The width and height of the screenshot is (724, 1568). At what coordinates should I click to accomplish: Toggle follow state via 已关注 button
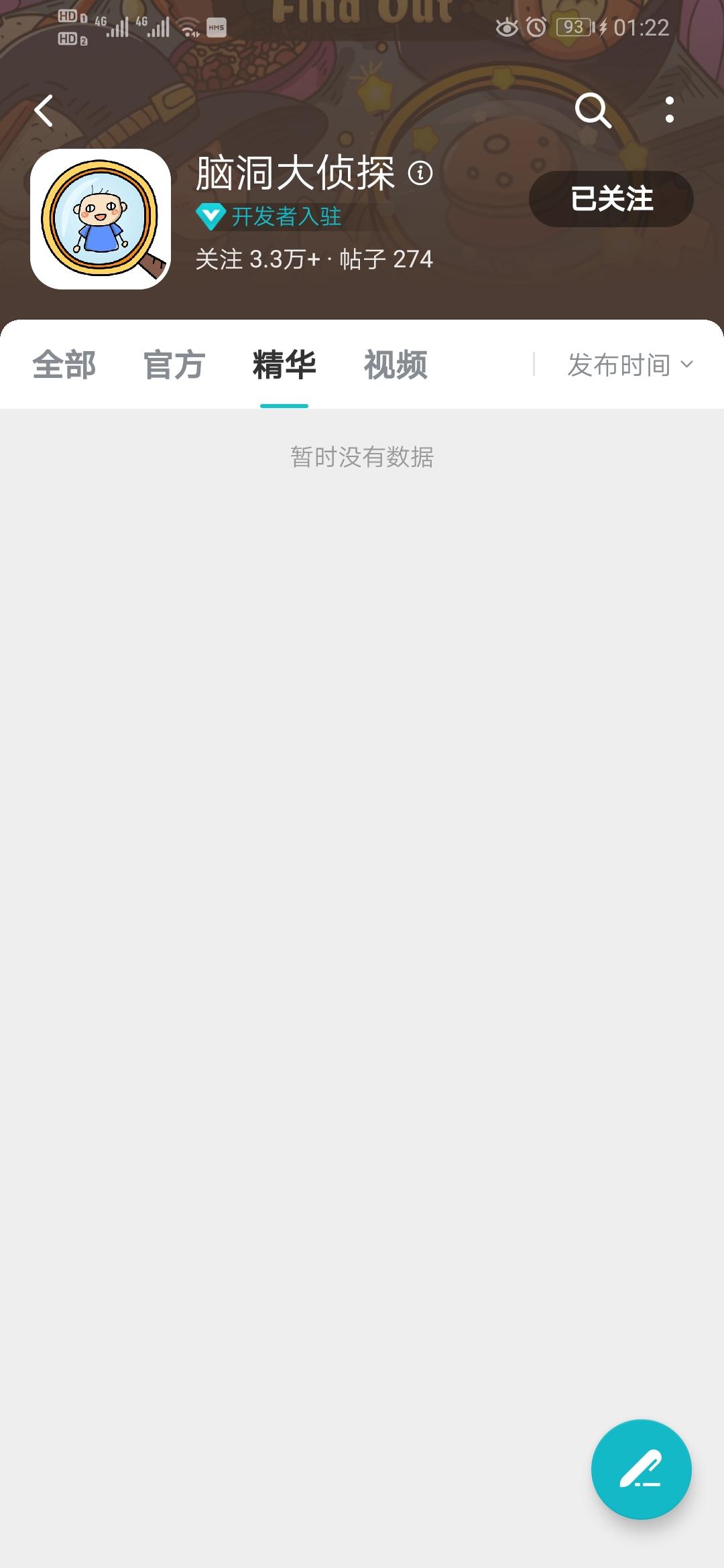611,198
